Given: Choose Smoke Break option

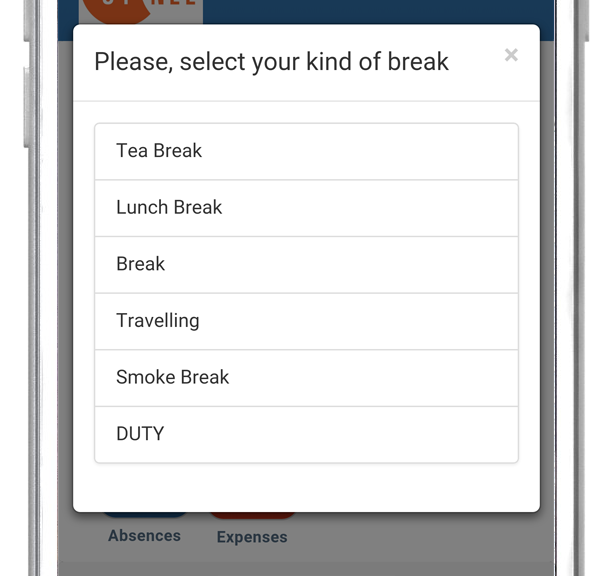Looking at the screenshot, I should pyautogui.click(x=306, y=377).
